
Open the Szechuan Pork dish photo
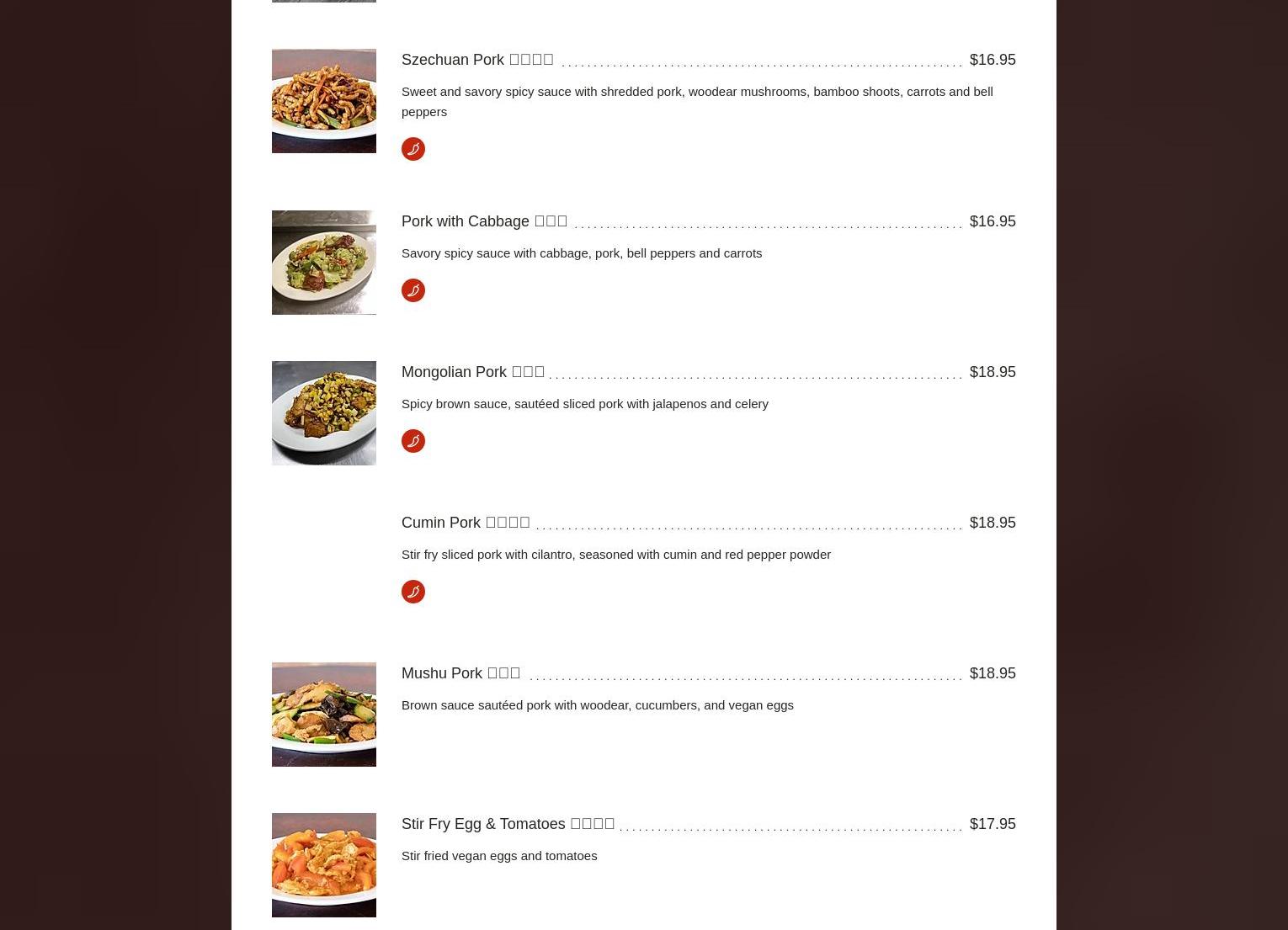tap(323, 101)
